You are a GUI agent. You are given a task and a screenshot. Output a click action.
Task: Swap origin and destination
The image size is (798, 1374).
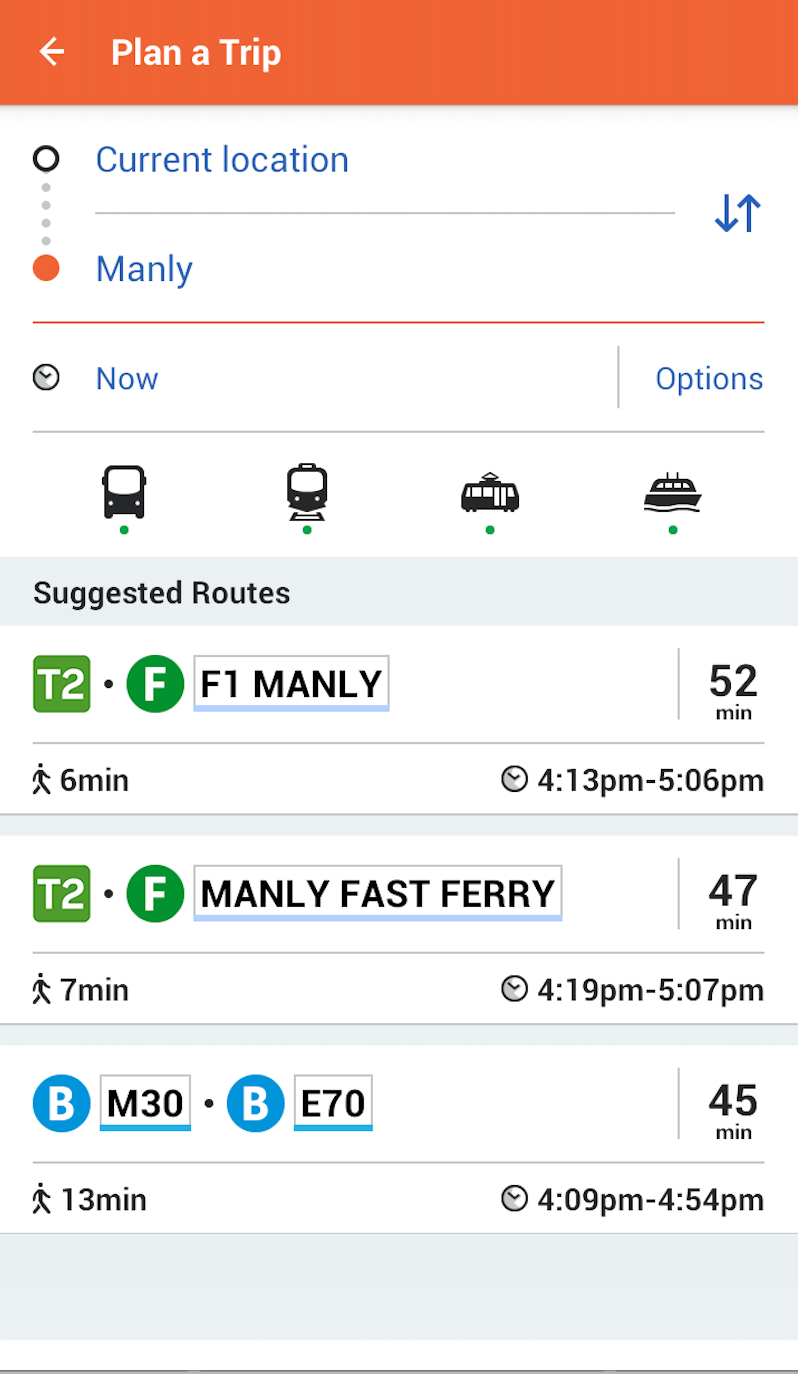[x=738, y=214]
